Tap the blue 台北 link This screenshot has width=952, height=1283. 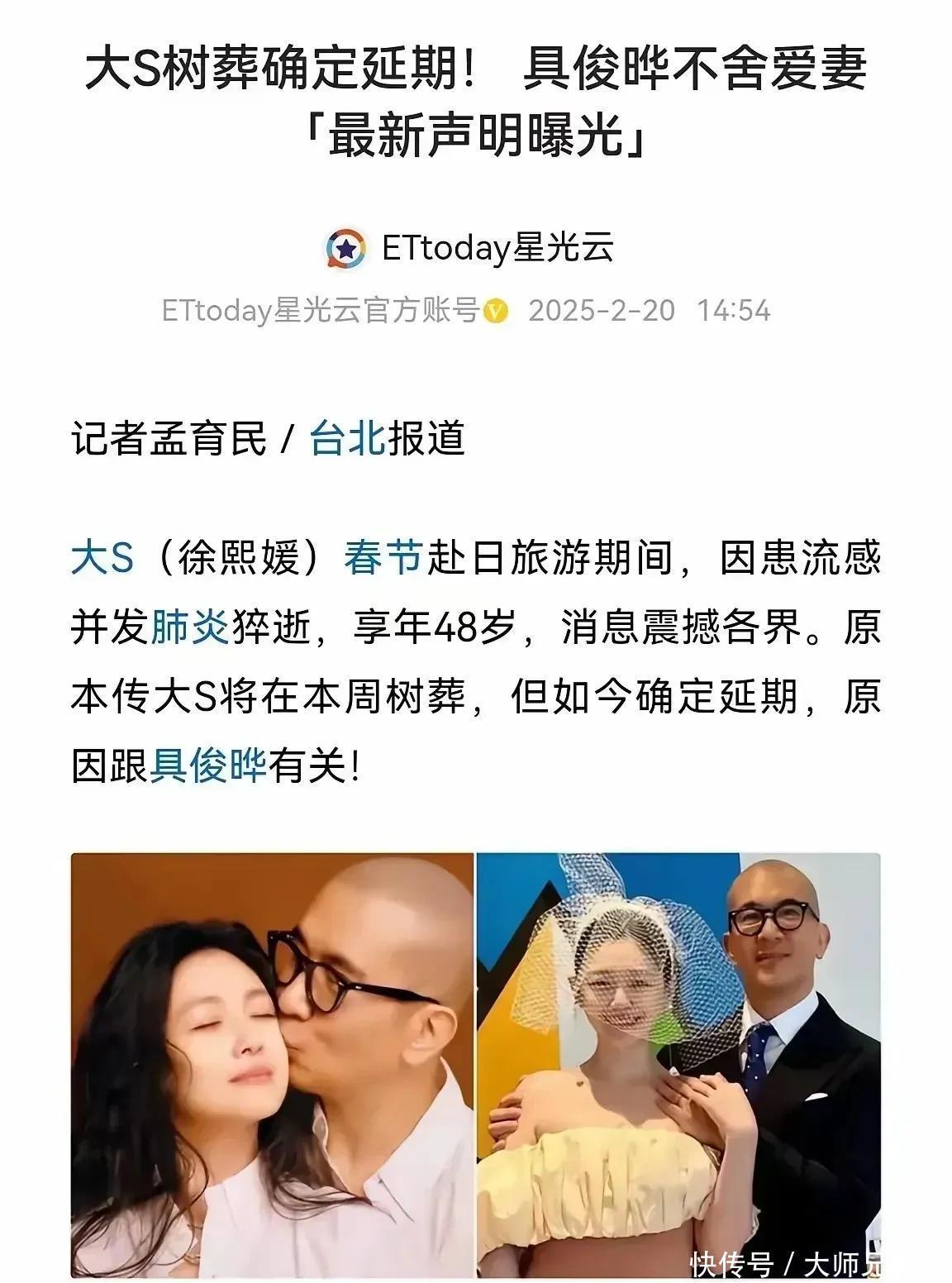[347, 438]
